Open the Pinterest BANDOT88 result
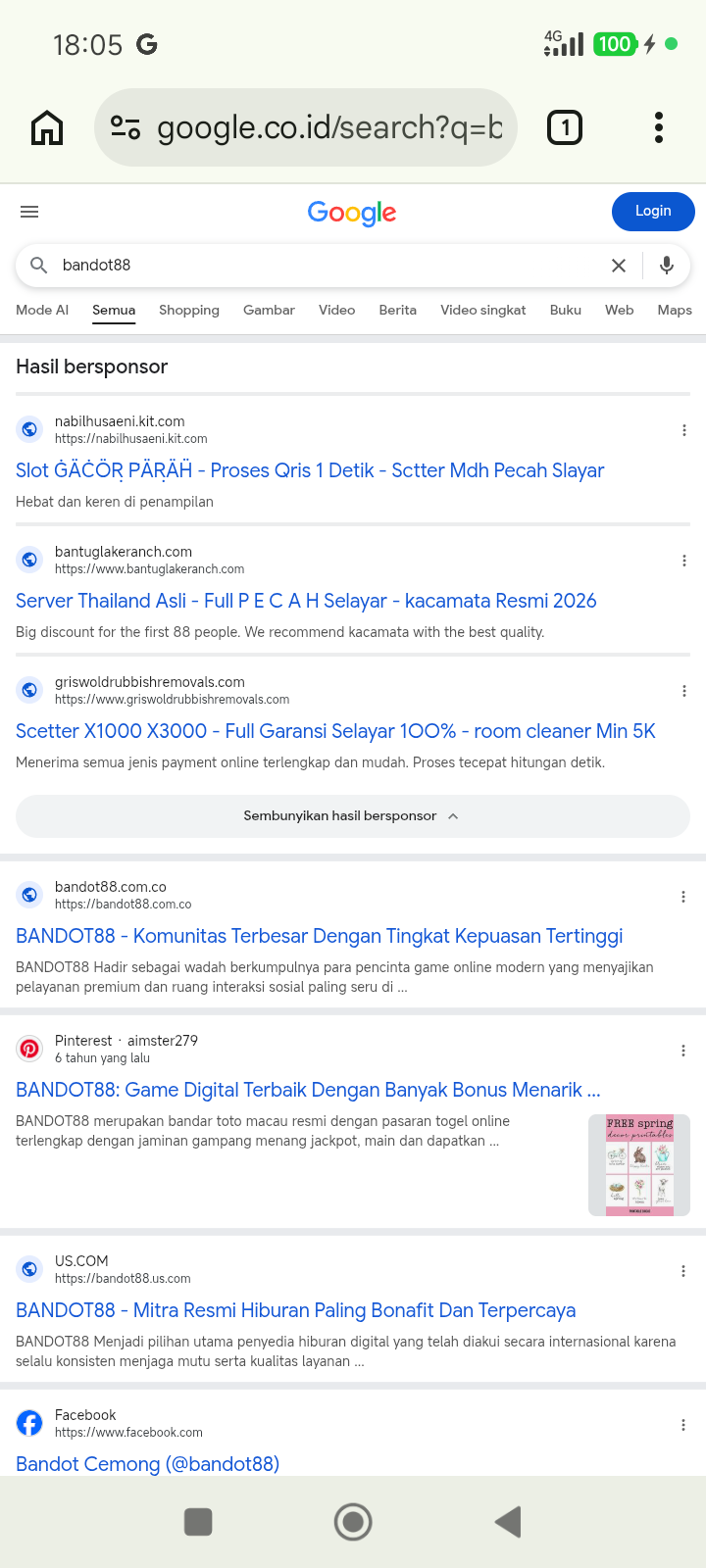This screenshot has width=706, height=1568. pyautogui.click(x=308, y=1090)
